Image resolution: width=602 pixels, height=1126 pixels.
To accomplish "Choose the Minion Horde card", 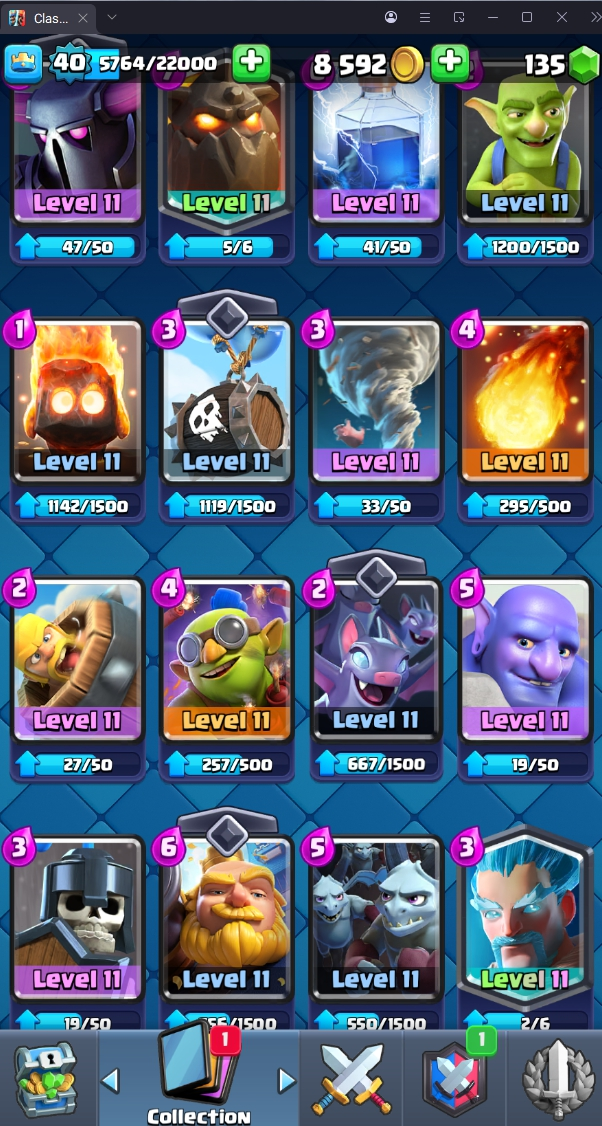I will pos(375,925).
